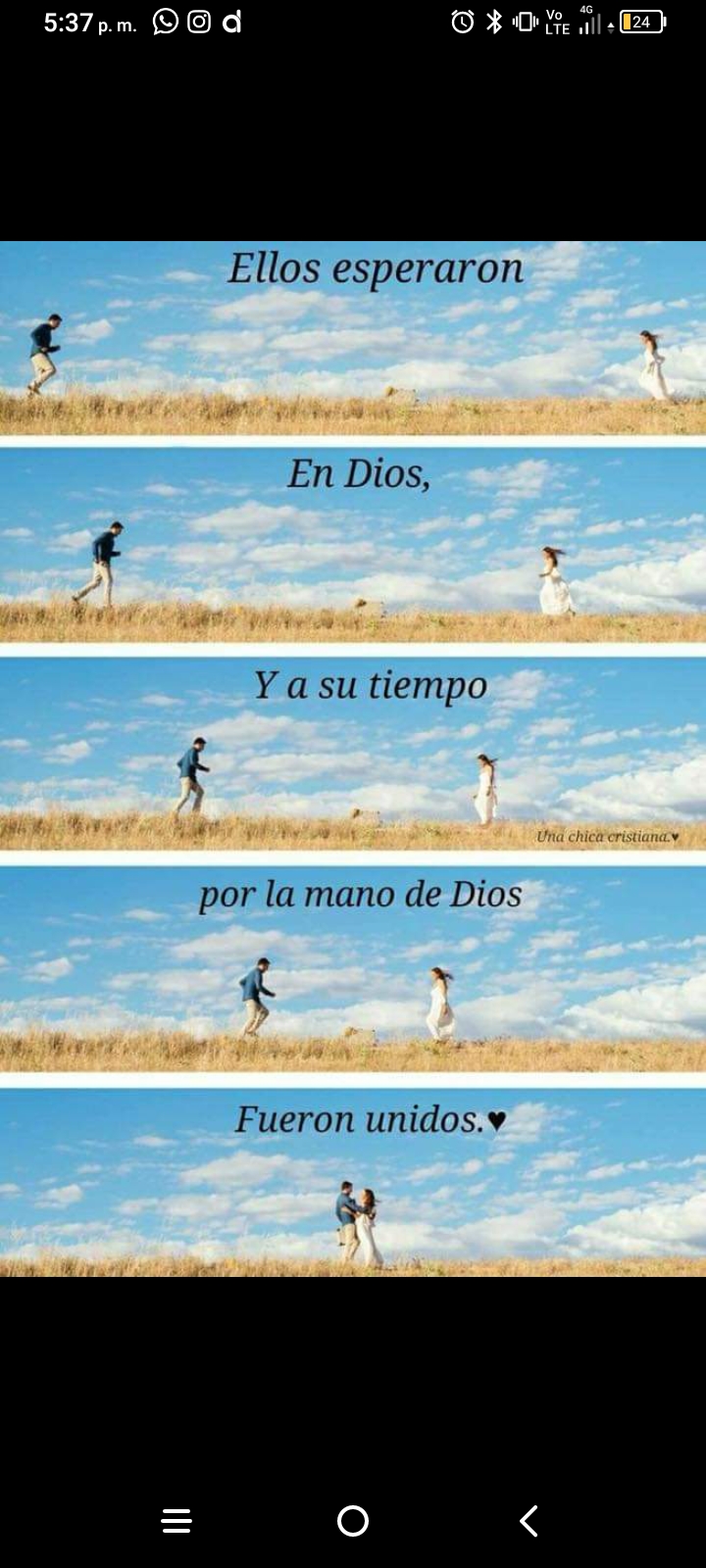Open the recent apps button
This screenshot has height=1568, width=706.
(x=176, y=1521)
